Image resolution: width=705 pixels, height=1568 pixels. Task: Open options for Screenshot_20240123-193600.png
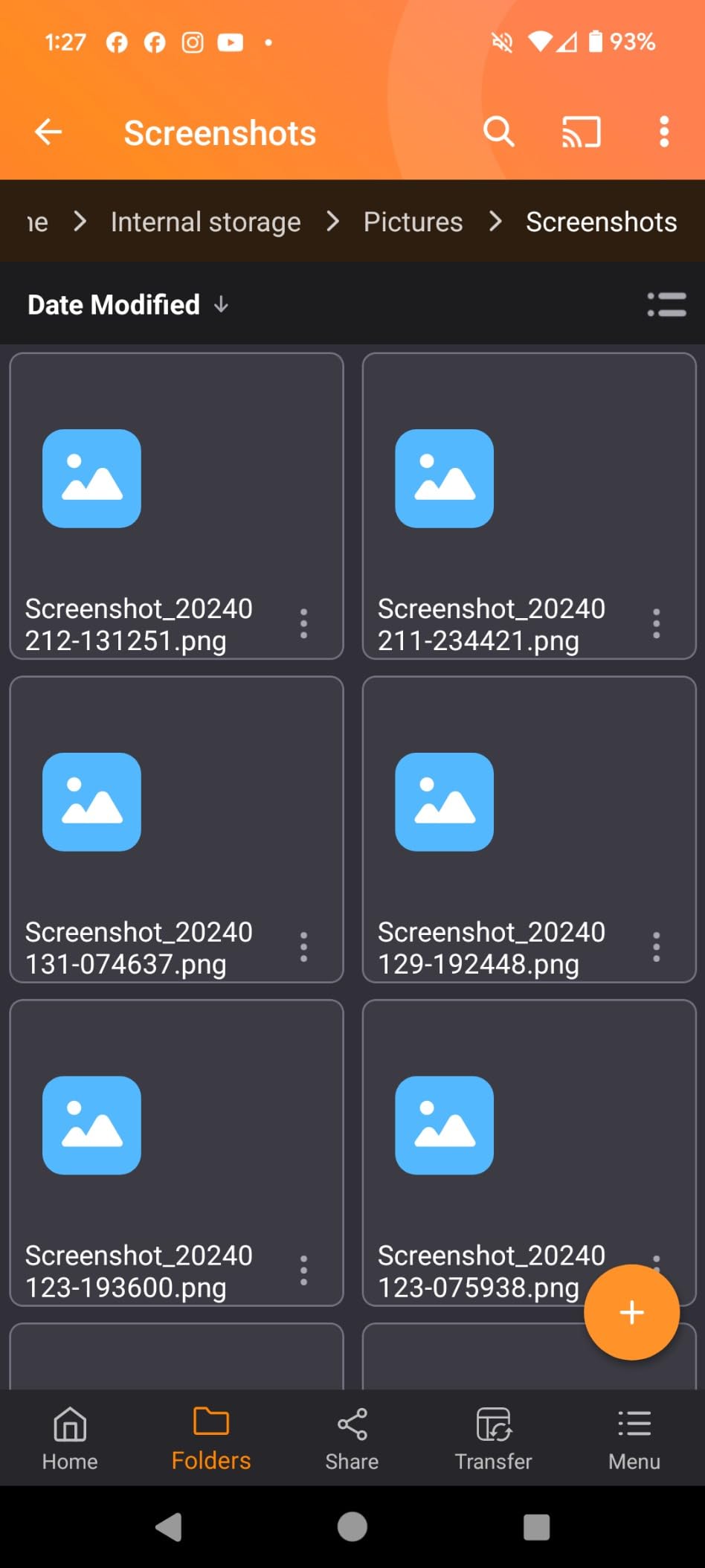[303, 1270]
